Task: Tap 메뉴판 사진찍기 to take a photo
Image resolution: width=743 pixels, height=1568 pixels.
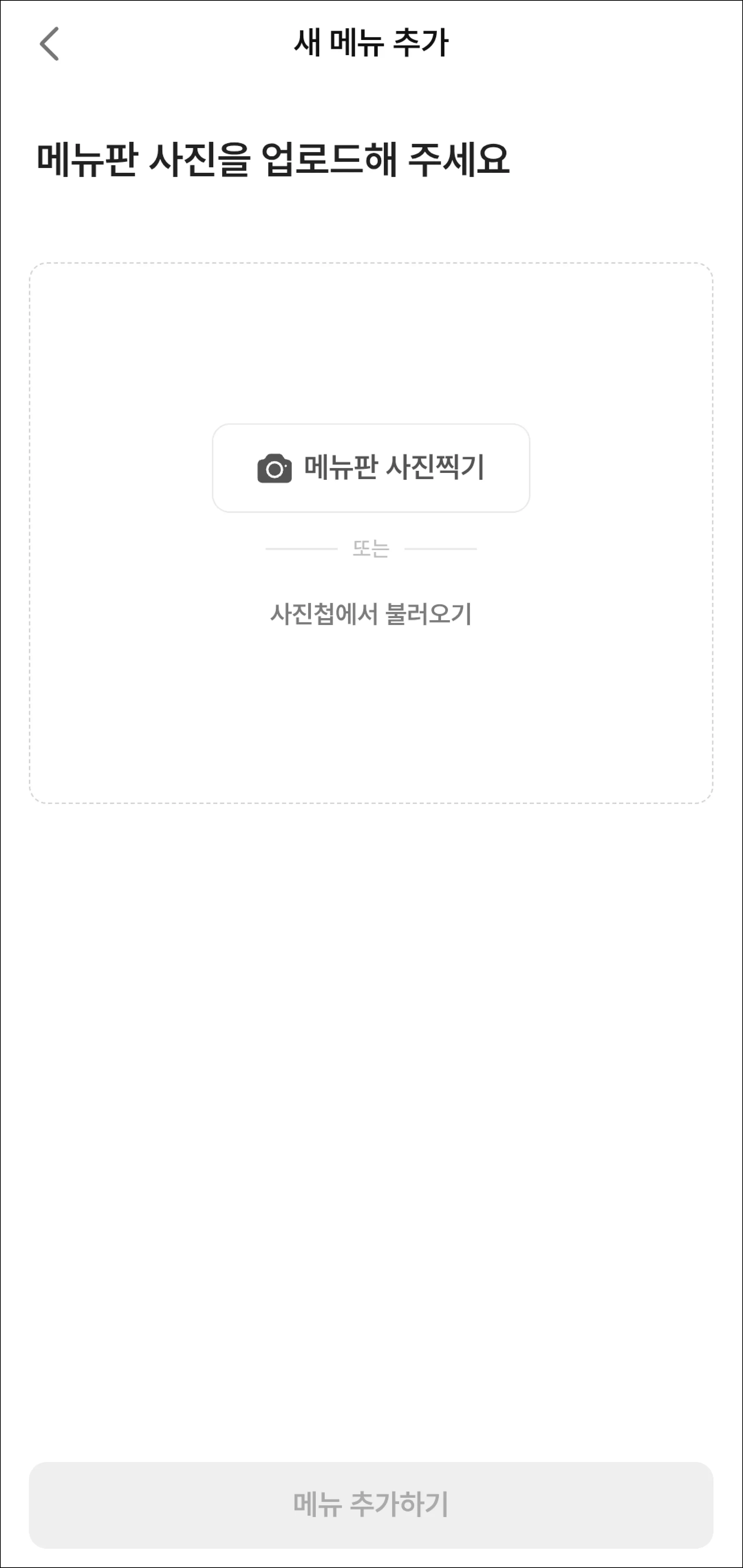Action: [370, 468]
